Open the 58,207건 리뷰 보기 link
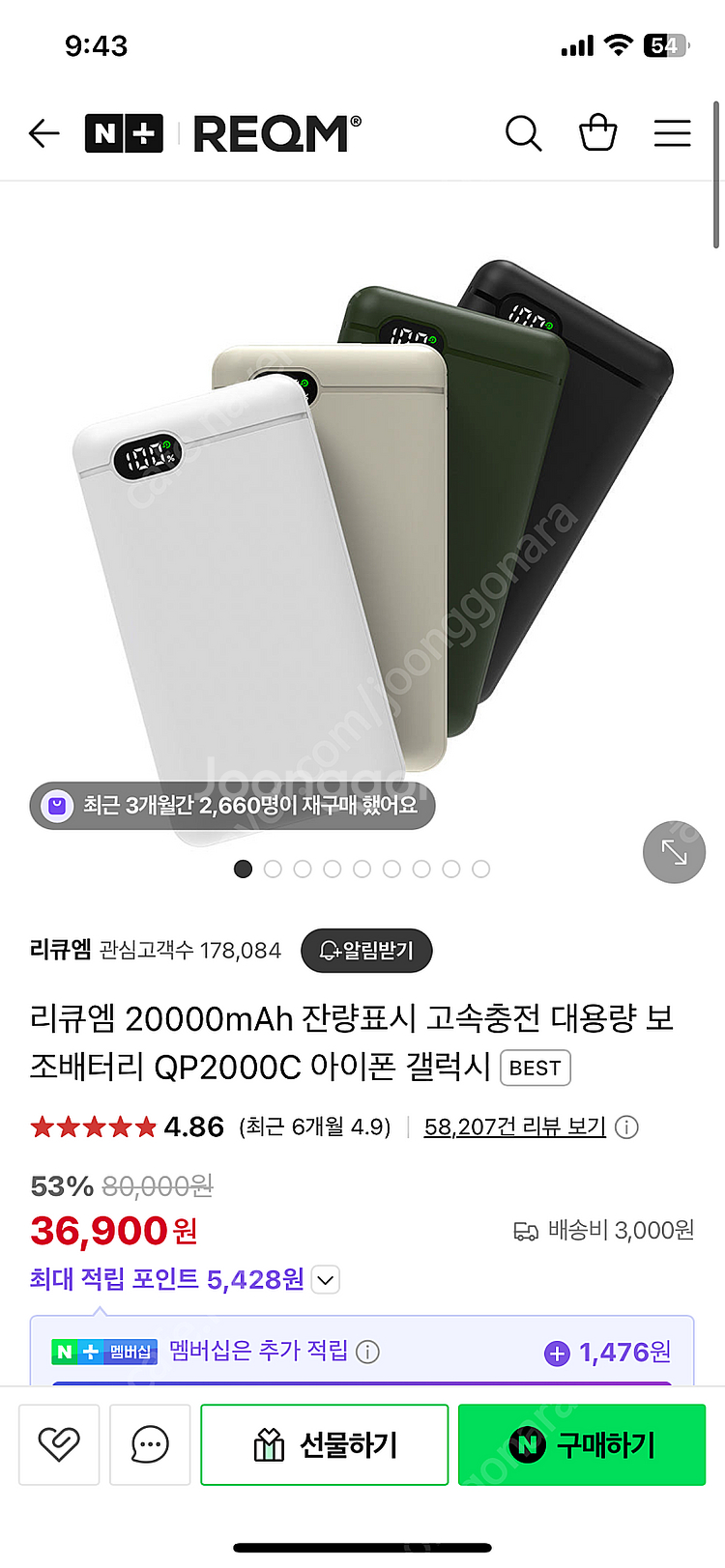This screenshot has height=1568, width=725. pos(514,1126)
